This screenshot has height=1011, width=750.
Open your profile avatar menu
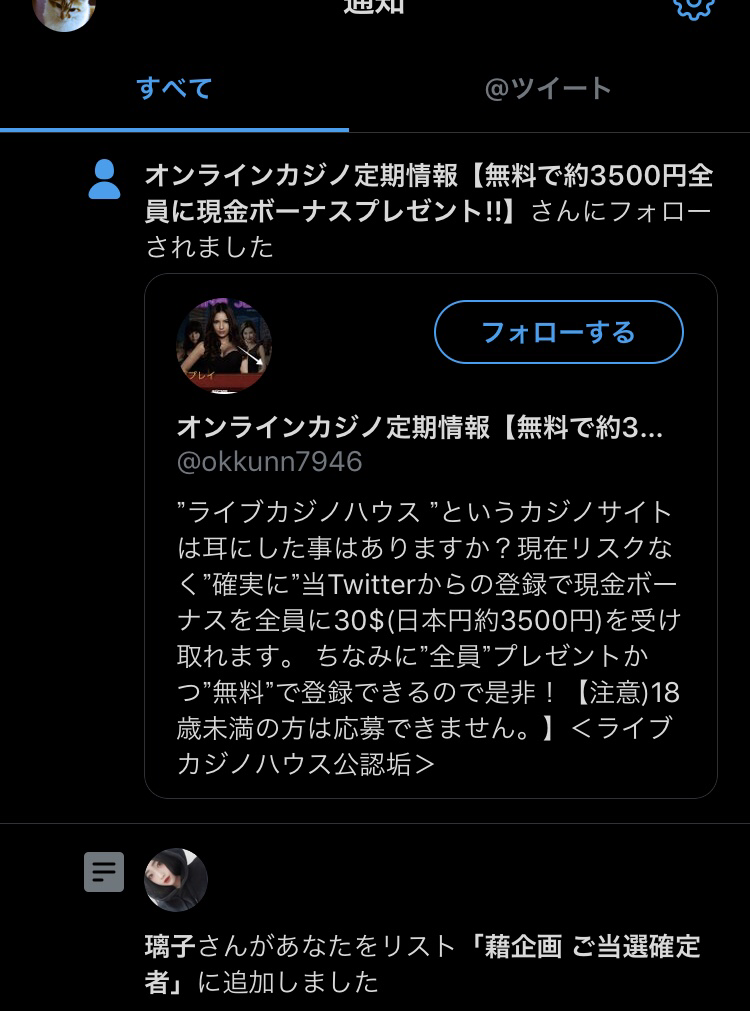coord(64,10)
